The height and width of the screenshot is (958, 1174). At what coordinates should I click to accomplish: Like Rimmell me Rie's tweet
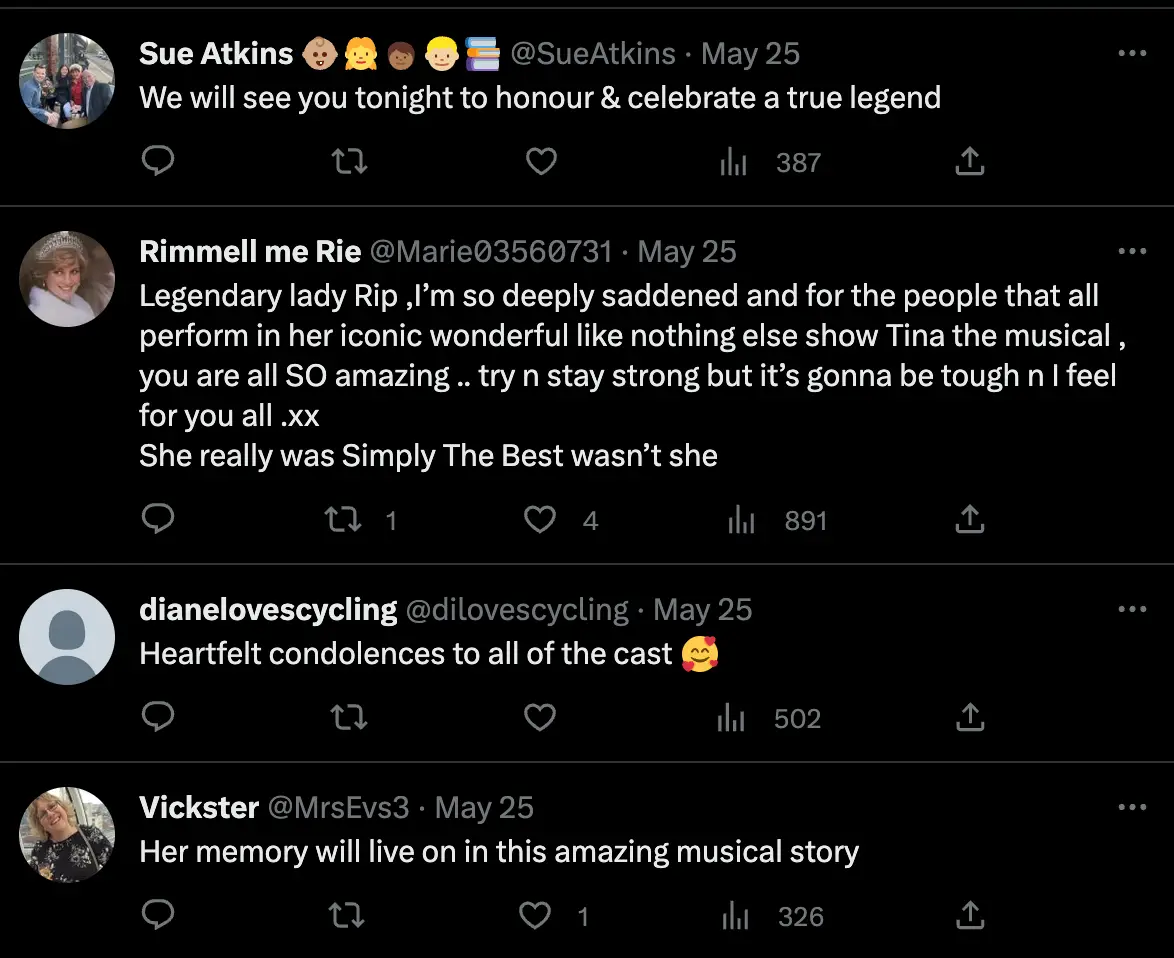pyautogui.click(x=541, y=519)
